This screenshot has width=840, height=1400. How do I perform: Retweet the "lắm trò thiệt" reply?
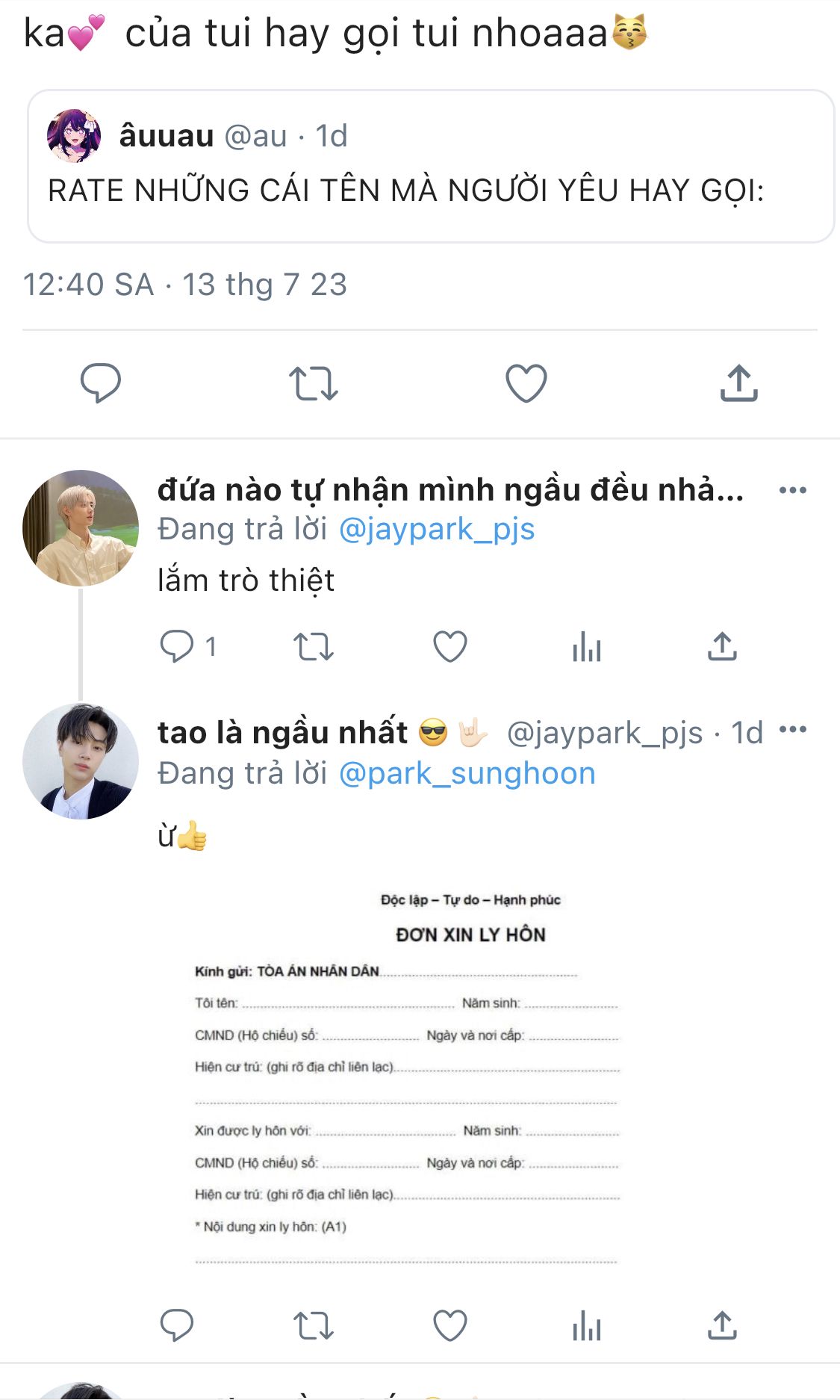(x=314, y=647)
